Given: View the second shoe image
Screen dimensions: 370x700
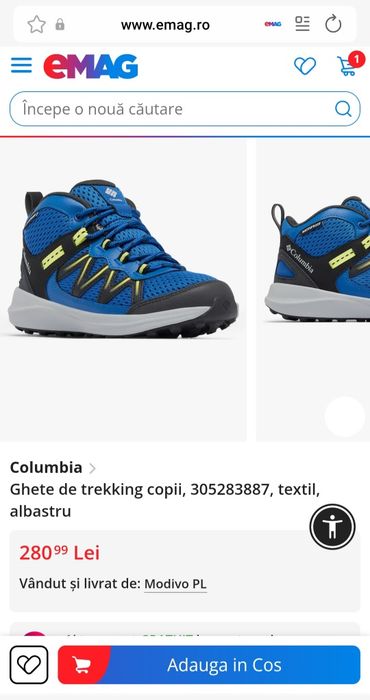Looking at the screenshot, I should point(313,290).
